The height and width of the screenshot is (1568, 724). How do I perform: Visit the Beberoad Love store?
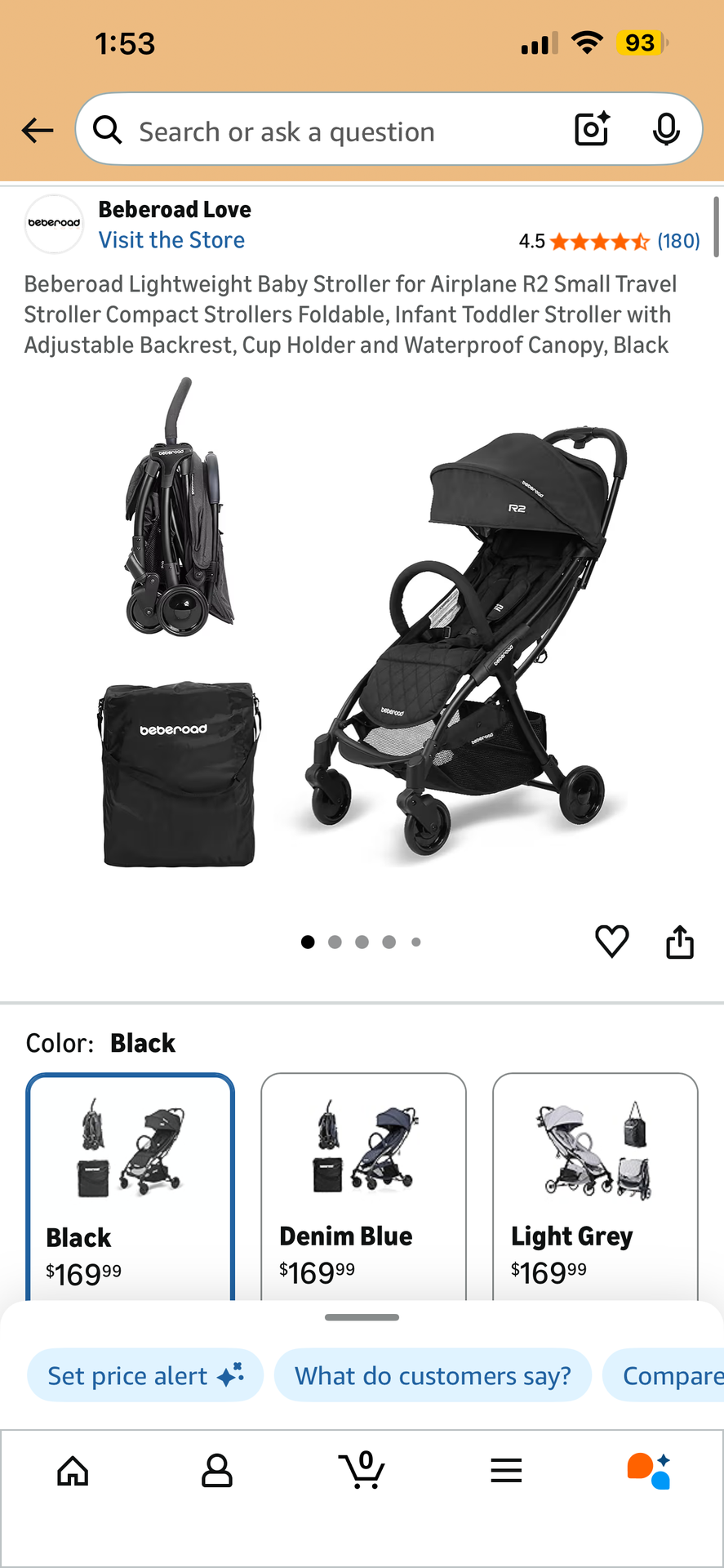click(x=171, y=240)
